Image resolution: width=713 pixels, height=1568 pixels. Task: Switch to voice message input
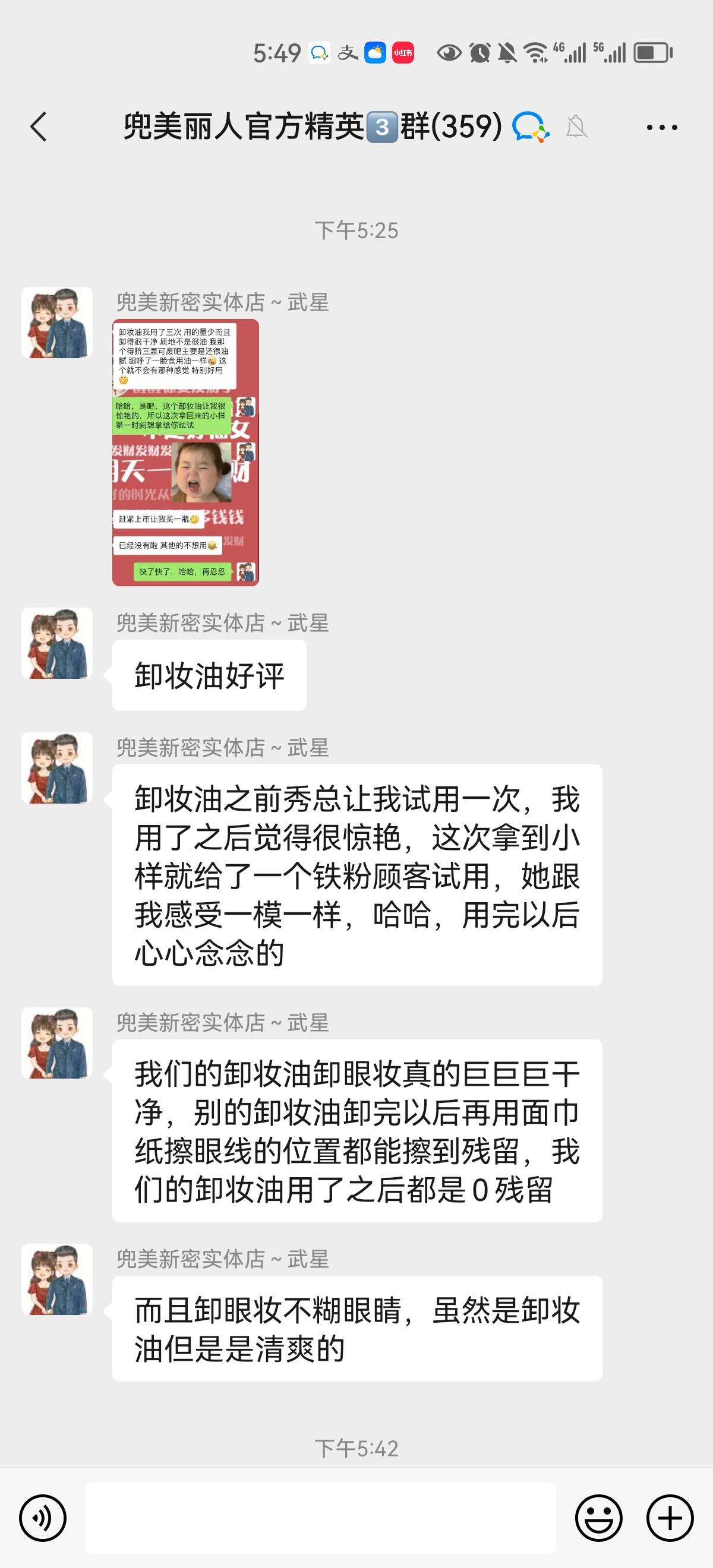42,1518
